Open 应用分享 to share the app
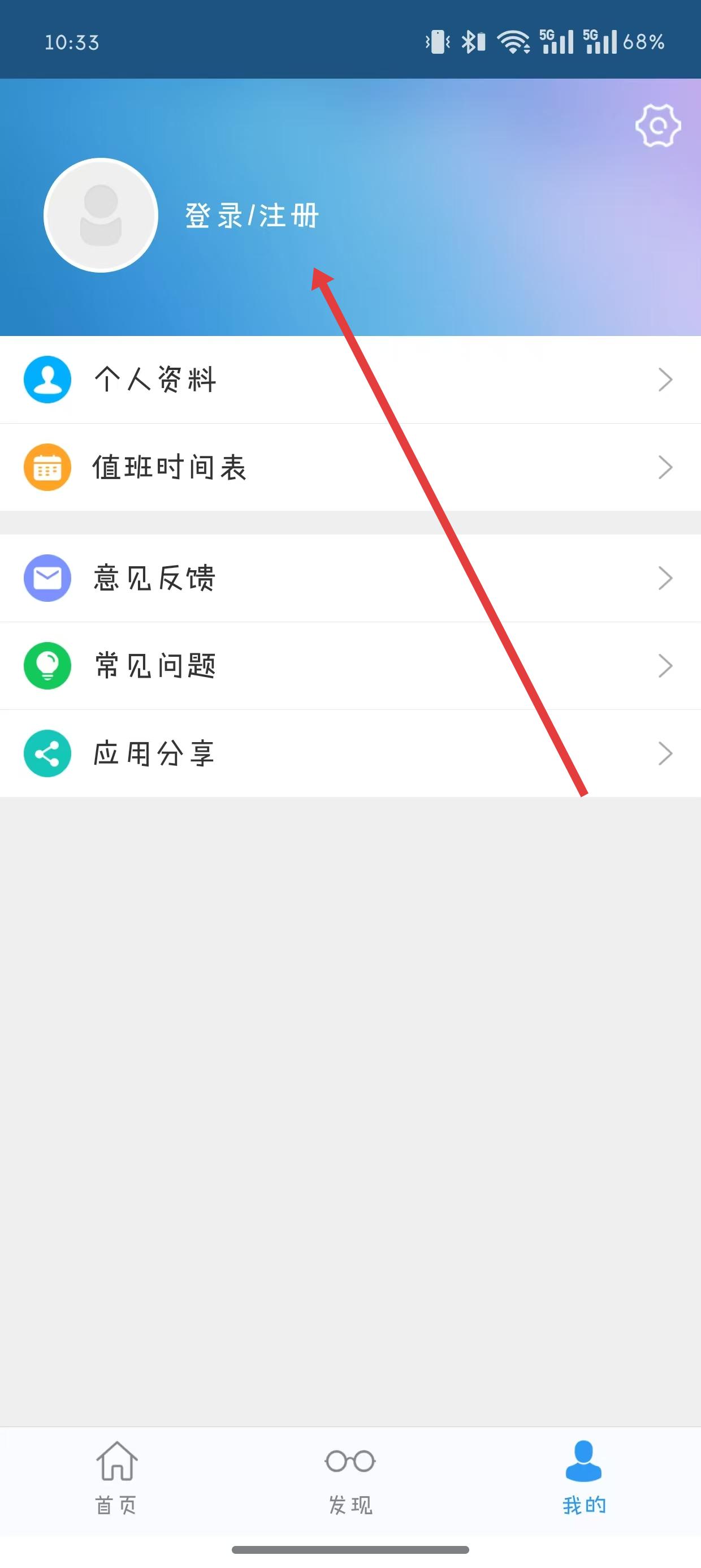 pyautogui.click(x=350, y=753)
